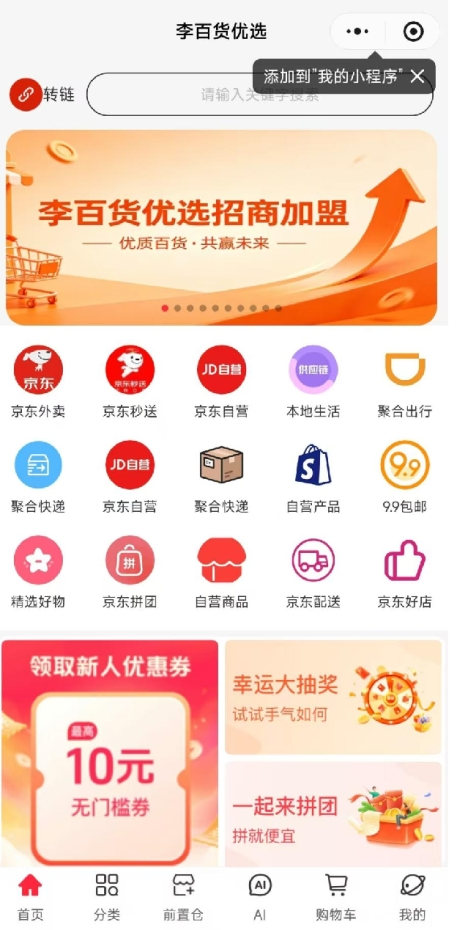Open the 幸运大抽奖 card
The image size is (458, 930).
333,697
